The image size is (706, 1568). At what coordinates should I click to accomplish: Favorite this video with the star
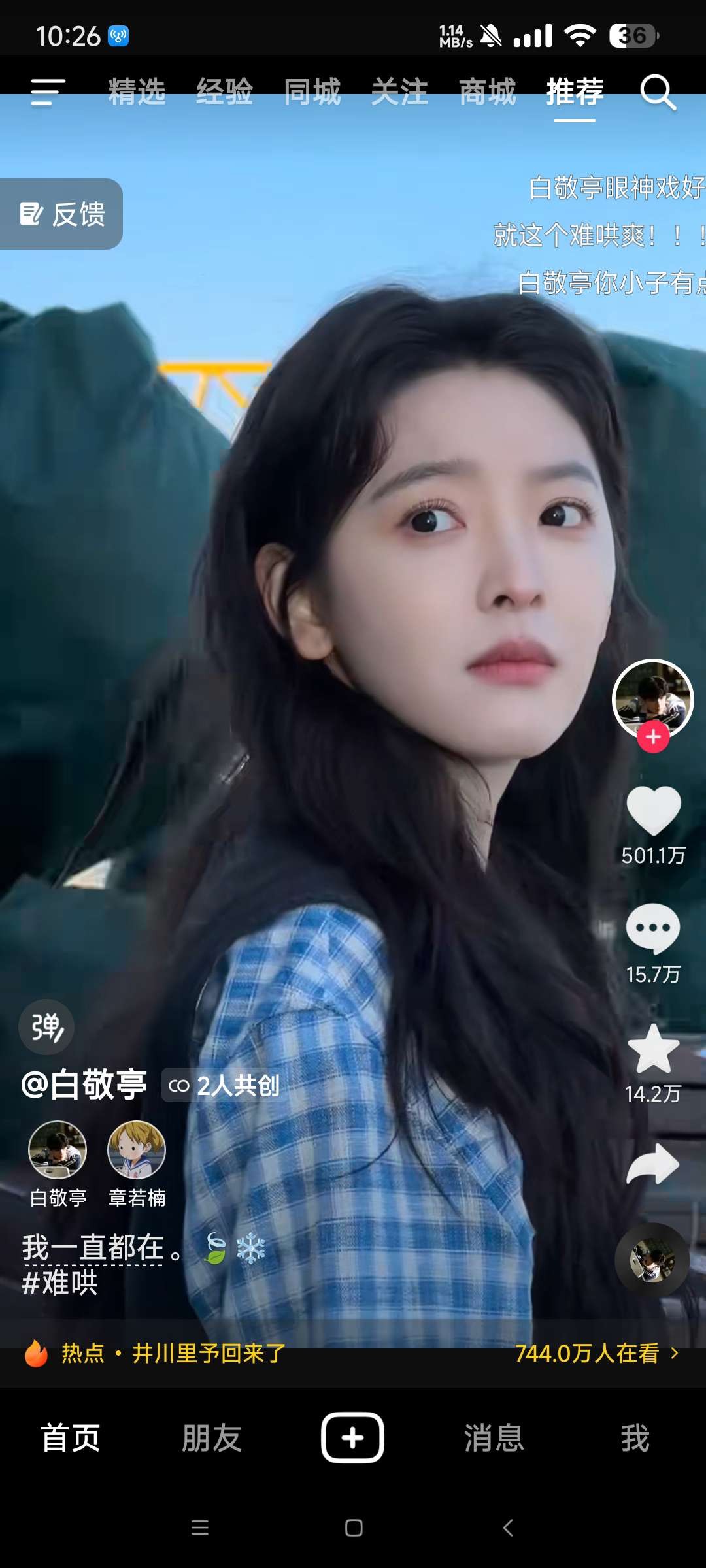(653, 1049)
